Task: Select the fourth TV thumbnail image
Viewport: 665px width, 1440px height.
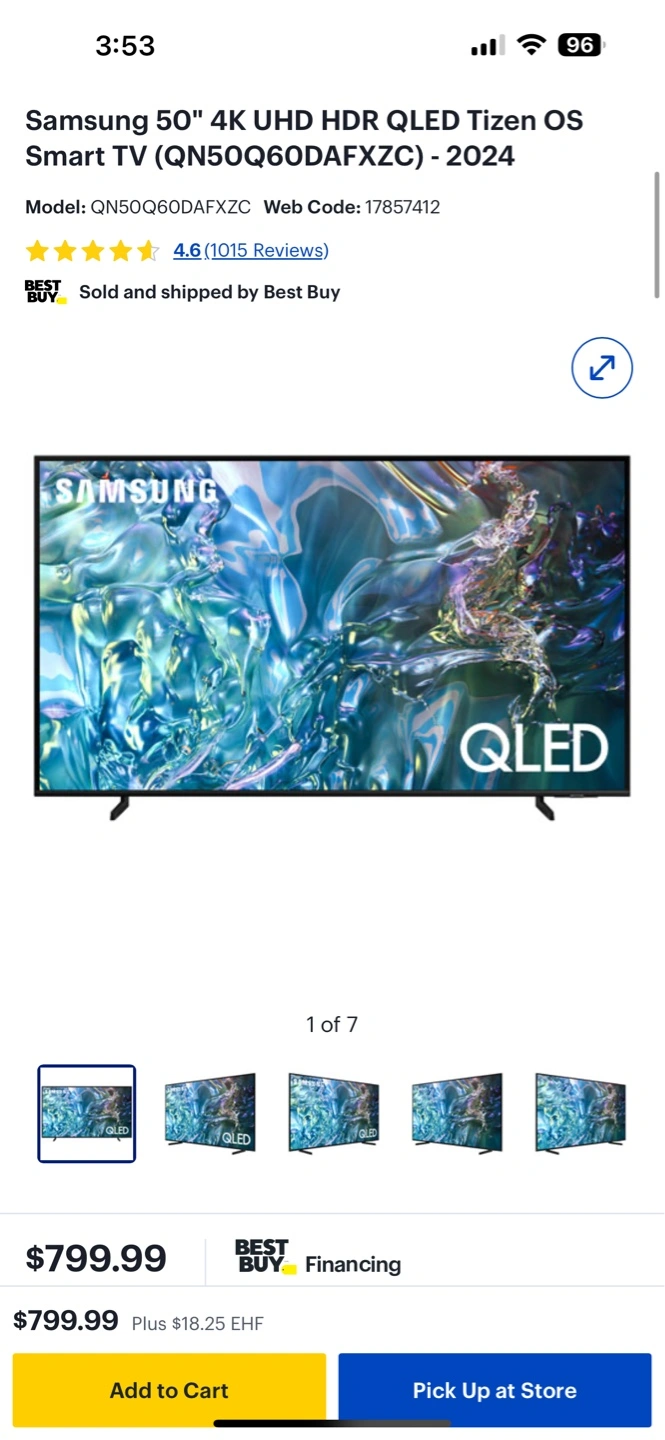Action: (x=457, y=1113)
